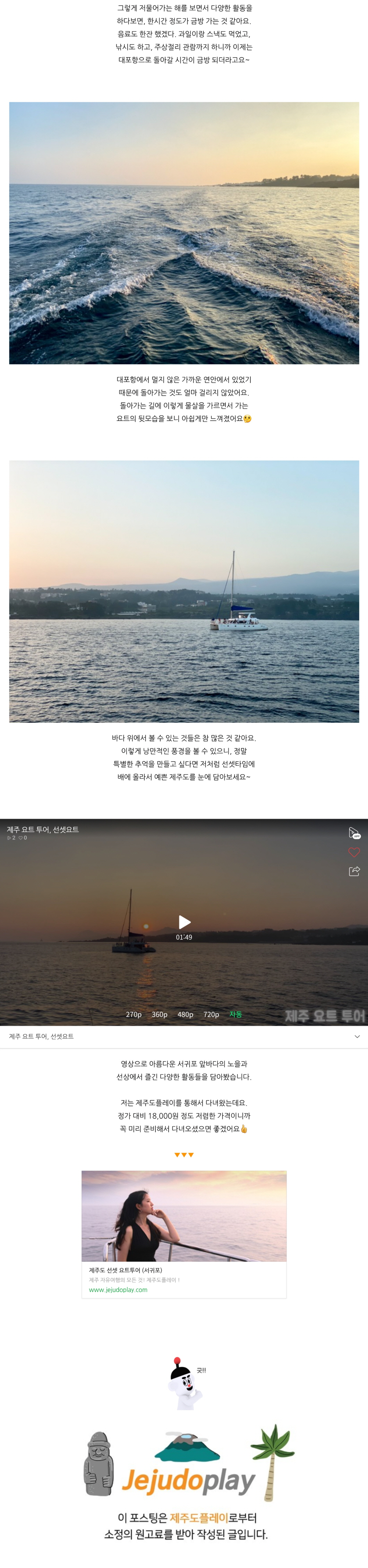Open the video in the app
The width and height of the screenshot is (368, 1568).
pos(354,833)
